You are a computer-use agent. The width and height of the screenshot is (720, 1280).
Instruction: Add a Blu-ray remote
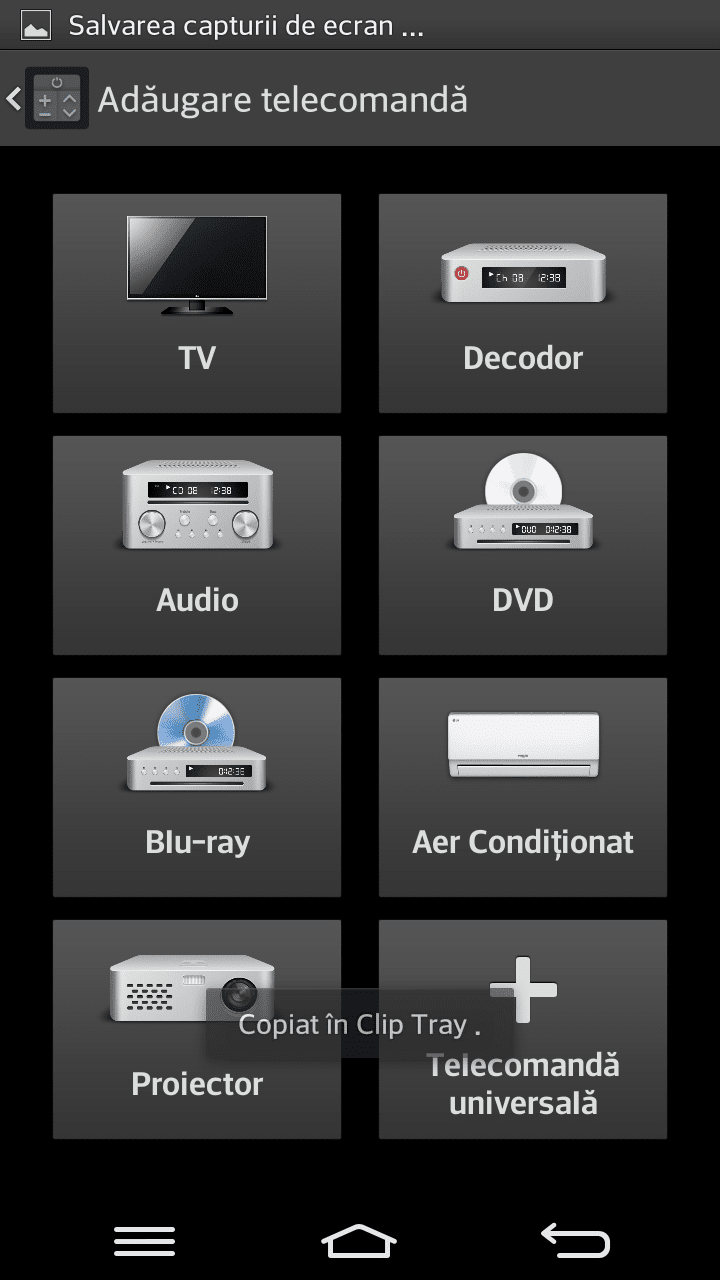click(197, 787)
